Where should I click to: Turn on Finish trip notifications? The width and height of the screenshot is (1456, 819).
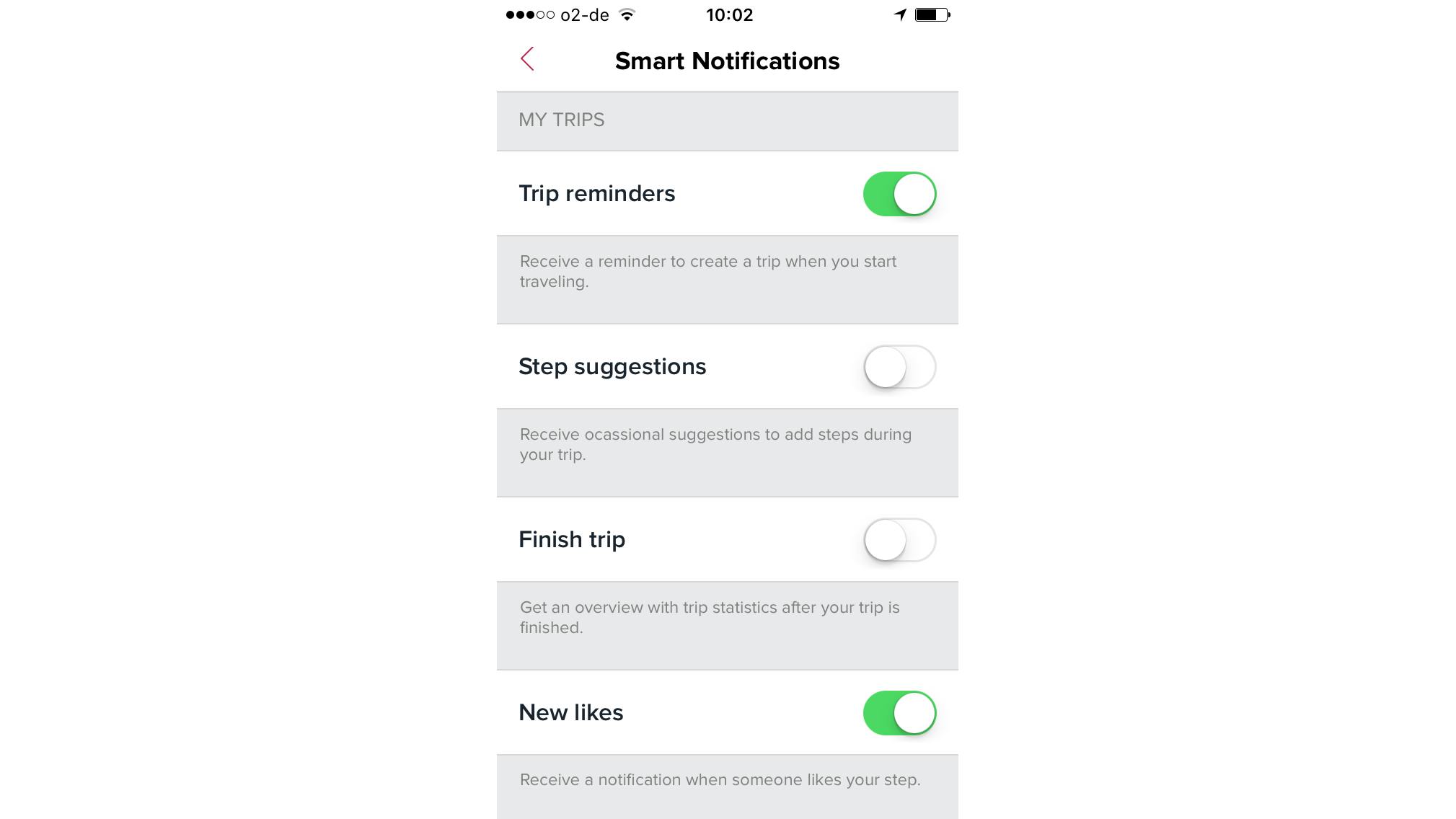click(899, 540)
